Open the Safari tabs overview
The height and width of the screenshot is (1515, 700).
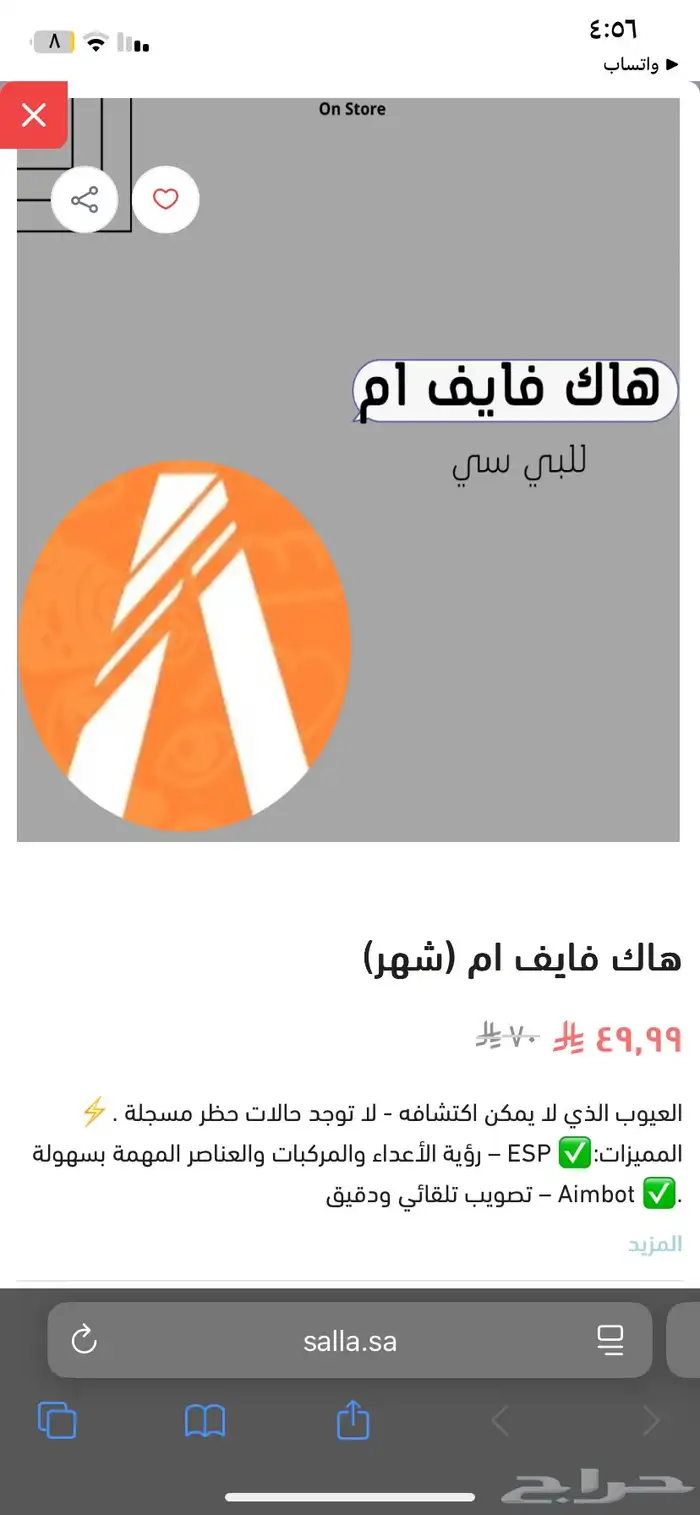[x=57, y=1420]
